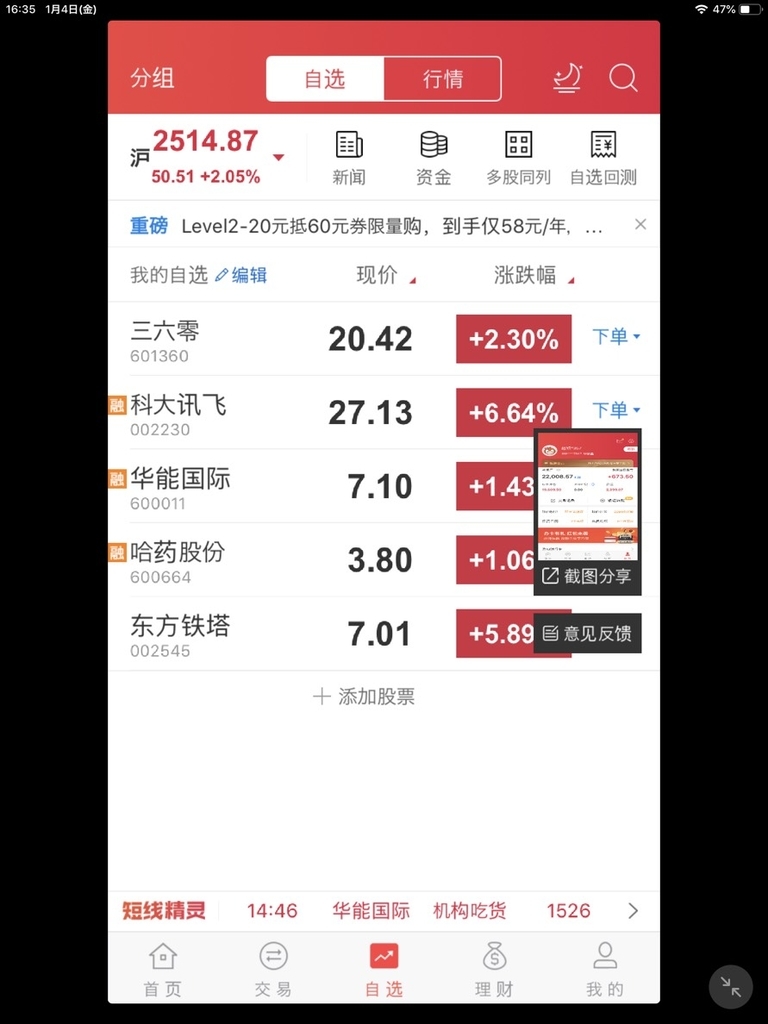Switch to the 行情 tab
Image resolution: width=768 pixels, height=1024 pixels.
click(442, 79)
